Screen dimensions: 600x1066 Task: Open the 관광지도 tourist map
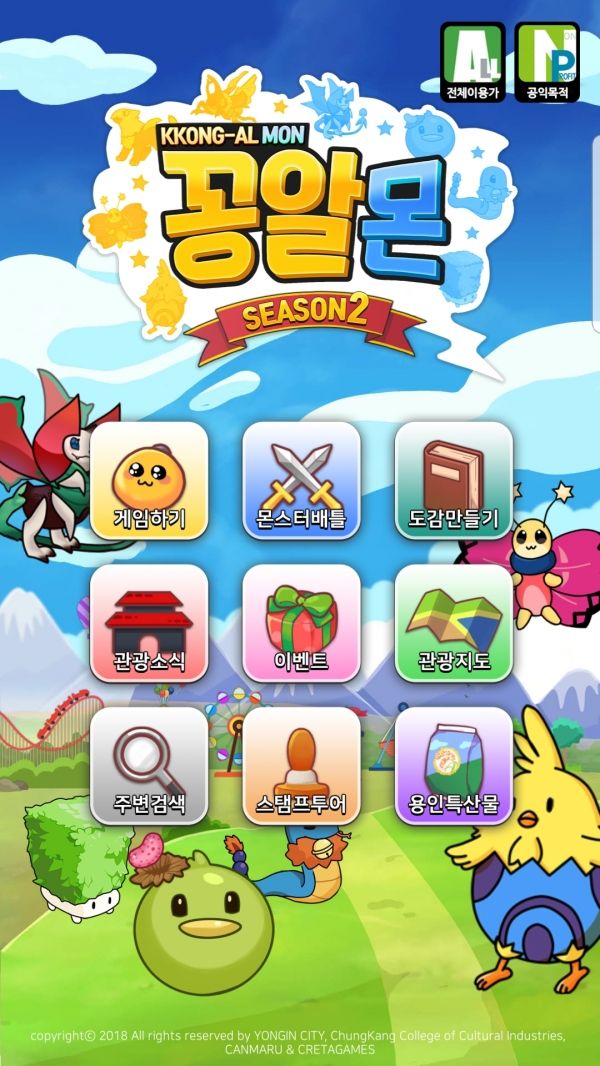pos(453,623)
